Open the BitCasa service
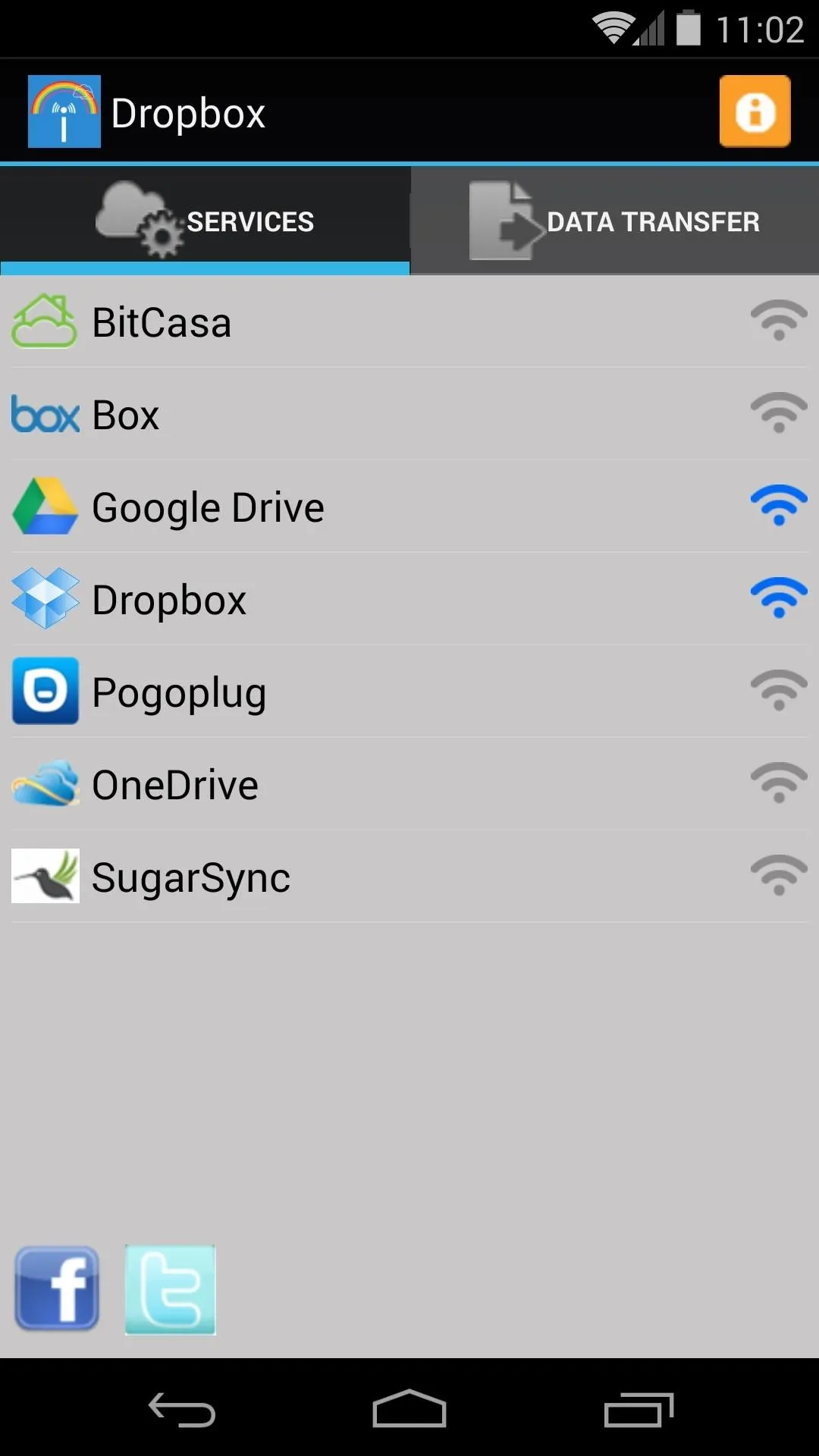Image resolution: width=819 pixels, height=1456 pixels. (x=409, y=322)
